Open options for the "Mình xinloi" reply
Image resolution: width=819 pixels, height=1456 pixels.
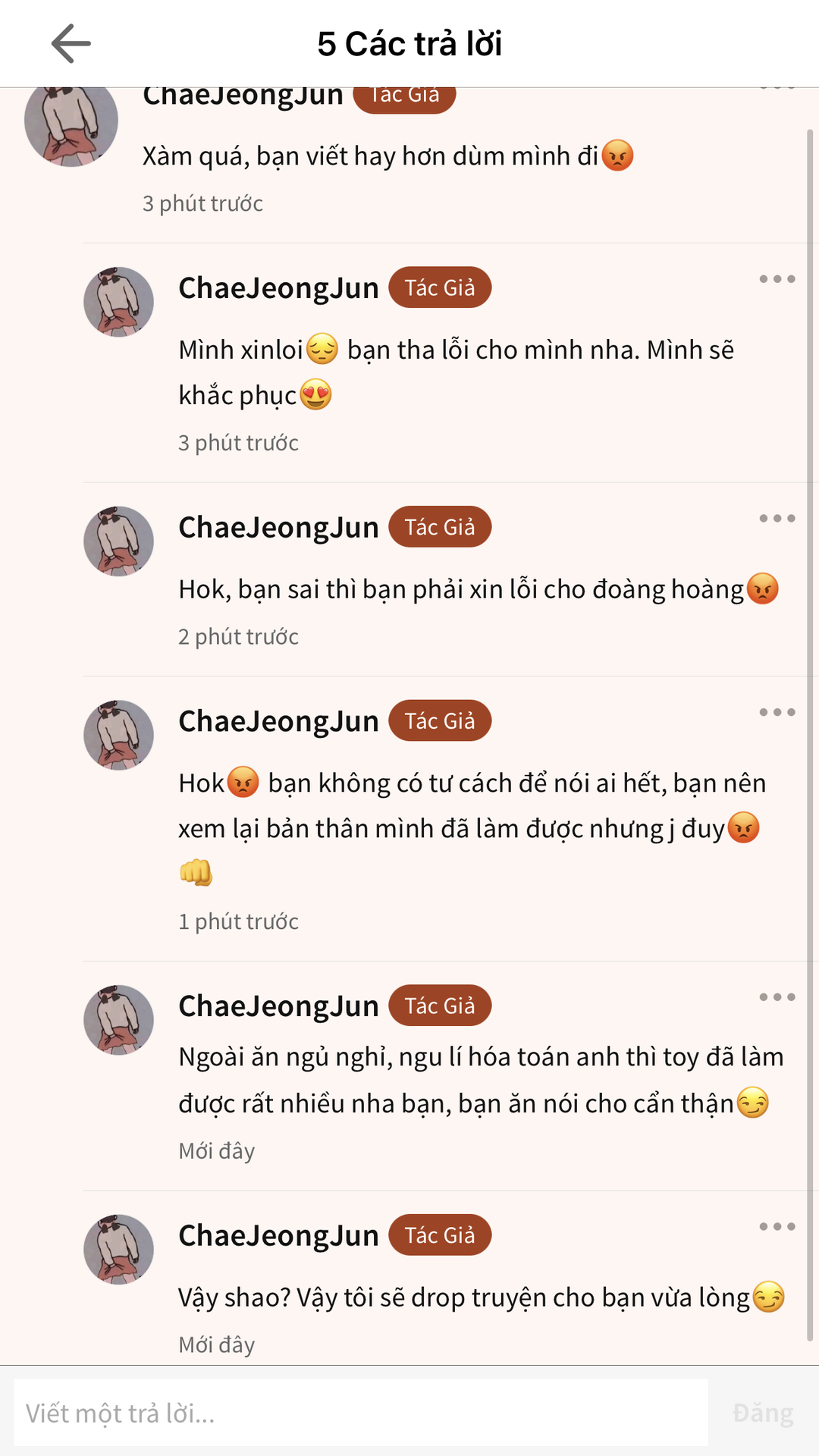click(x=777, y=279)
